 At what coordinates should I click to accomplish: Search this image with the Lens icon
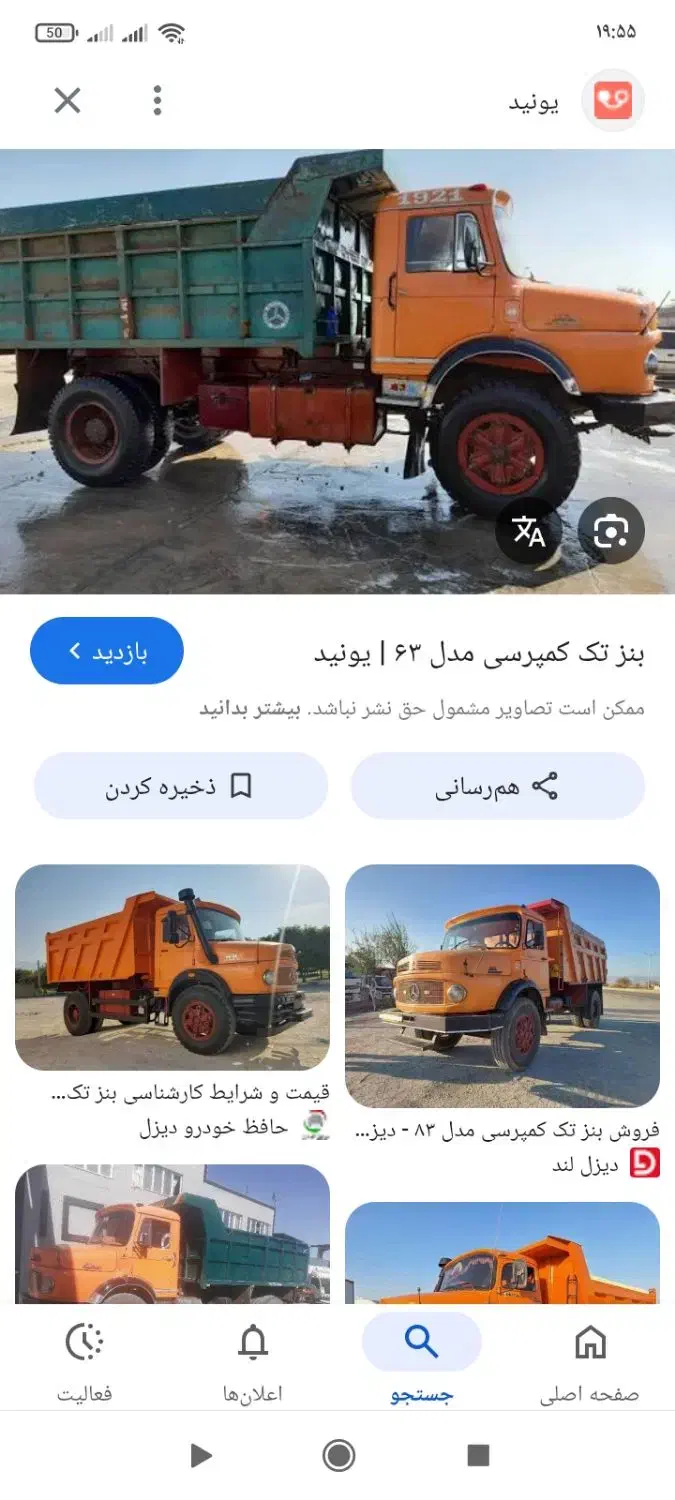(x=610, y=531)
